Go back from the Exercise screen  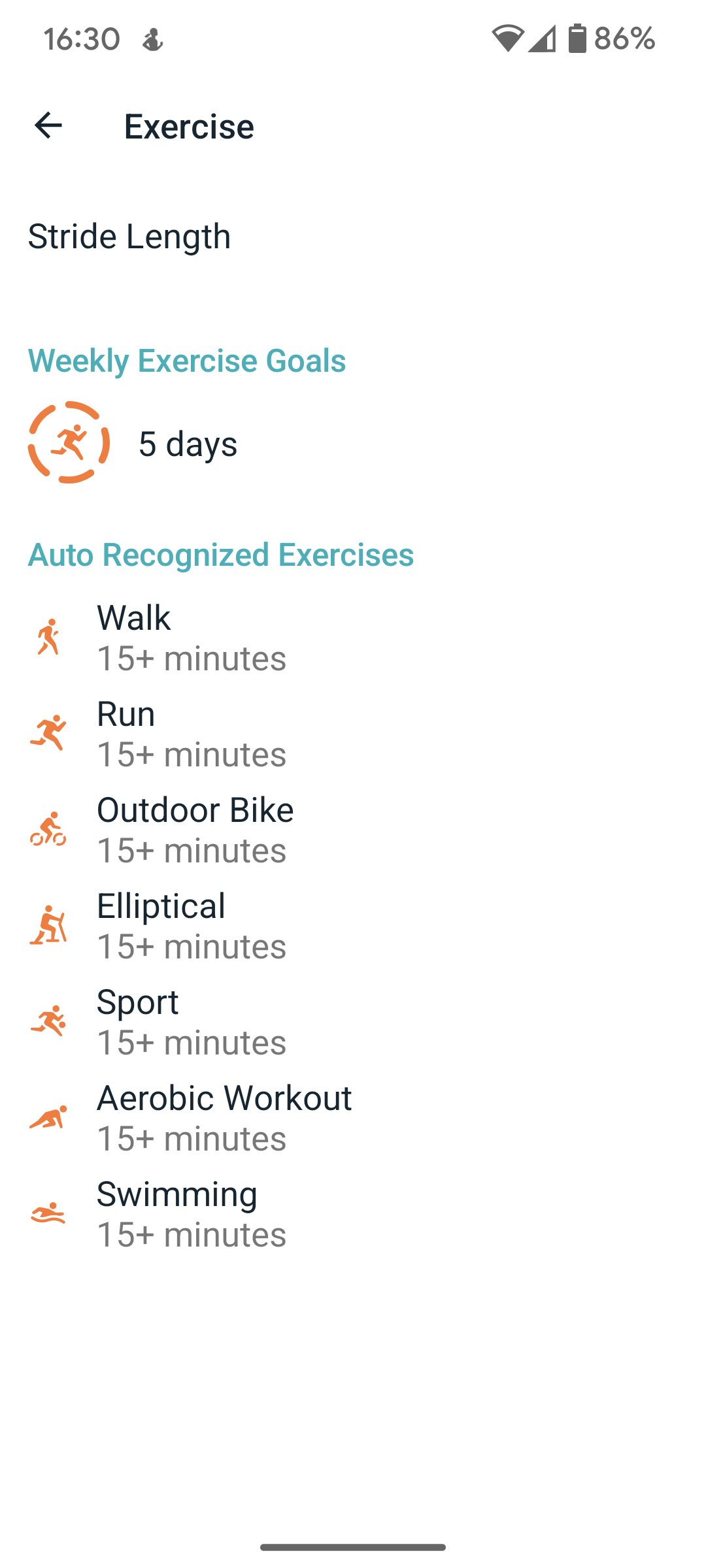[x=48, y=125]
